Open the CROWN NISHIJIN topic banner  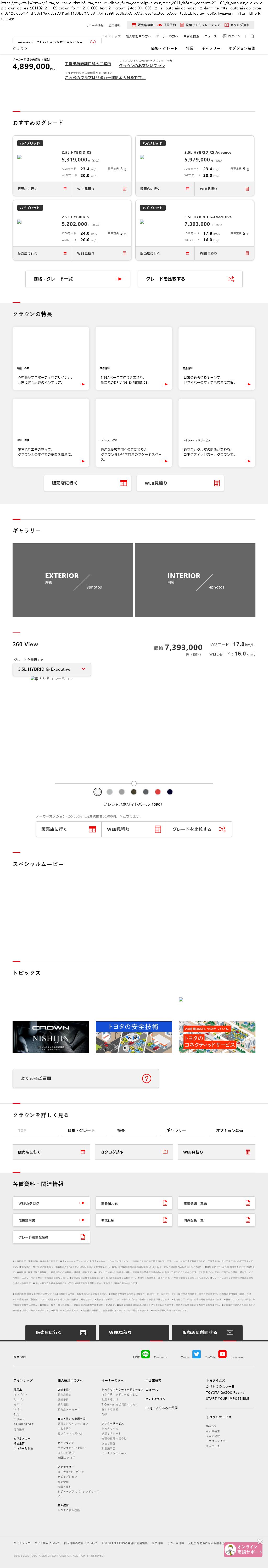pyautogui.click(x=51, y=1037)
